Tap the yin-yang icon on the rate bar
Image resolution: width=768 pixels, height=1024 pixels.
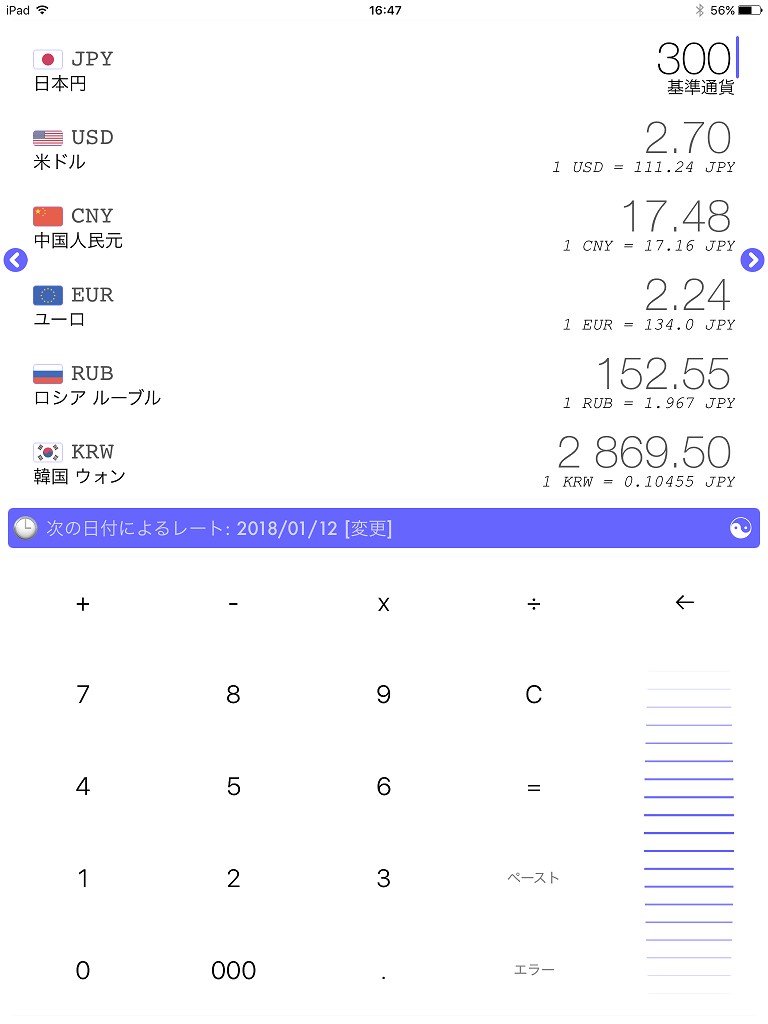coord(740,528)
